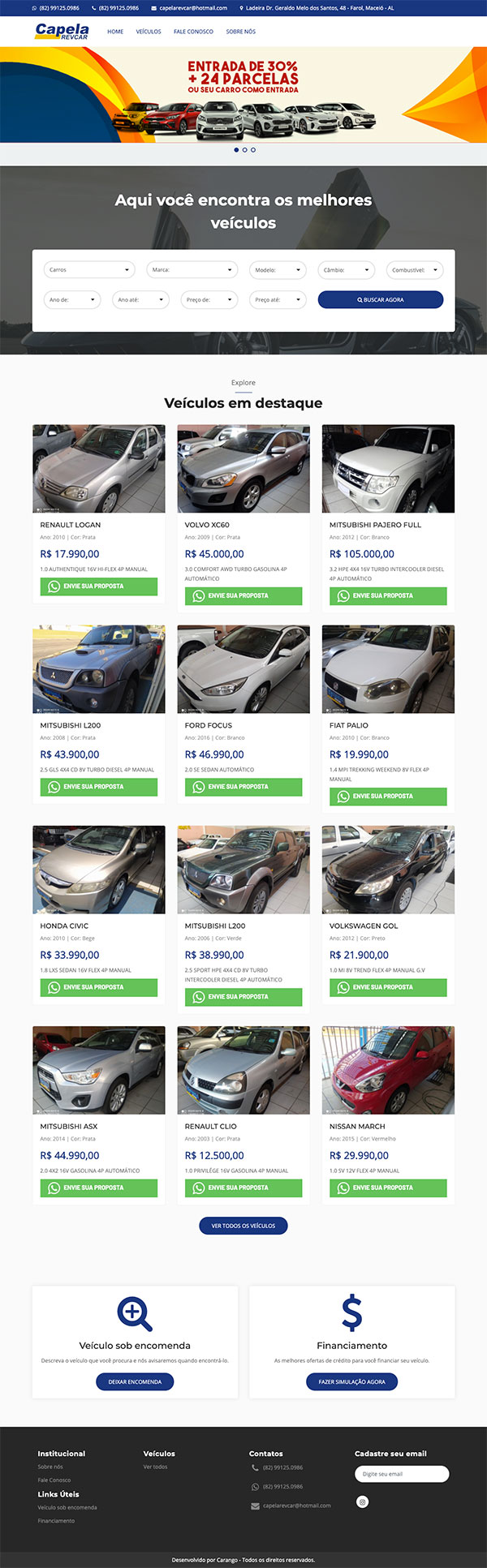The image size is (487, 1568).
Task: Open the Câmbio dropdown
Action: 347,270
